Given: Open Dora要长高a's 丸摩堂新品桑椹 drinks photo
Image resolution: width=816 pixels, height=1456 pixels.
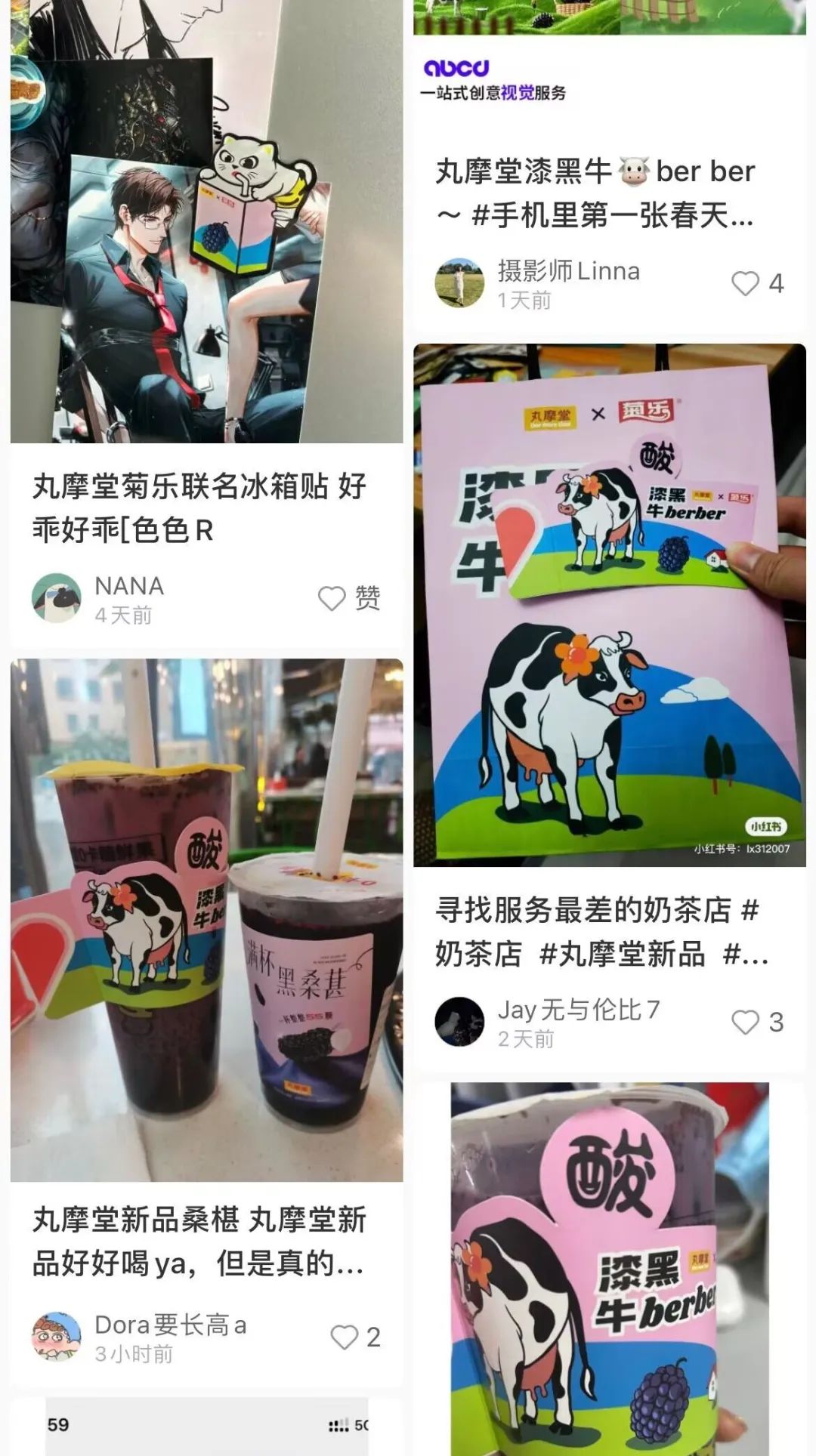Looking at the screenshot, I should point(206,920).
